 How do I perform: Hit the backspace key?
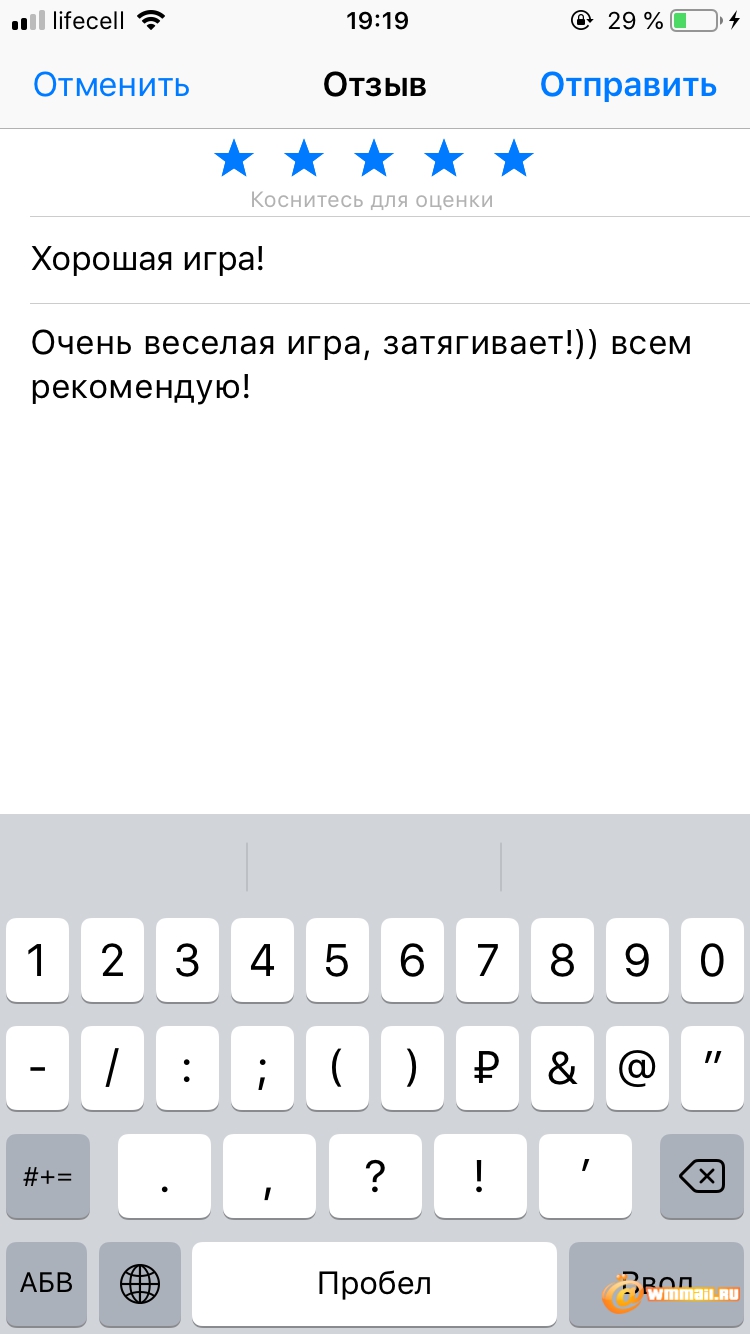(702, 1176)
